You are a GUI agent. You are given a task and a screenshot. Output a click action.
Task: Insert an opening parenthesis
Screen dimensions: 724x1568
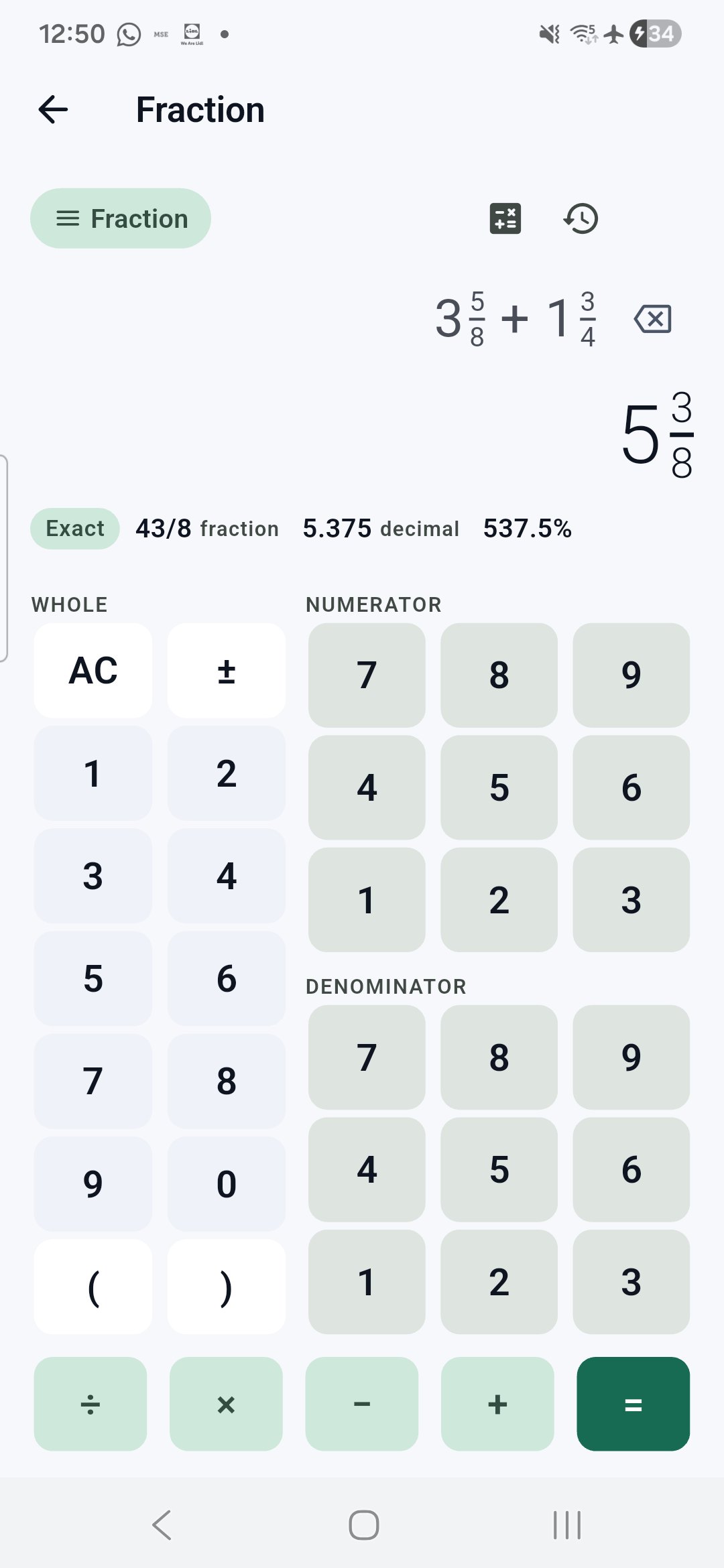point(93,1287)
